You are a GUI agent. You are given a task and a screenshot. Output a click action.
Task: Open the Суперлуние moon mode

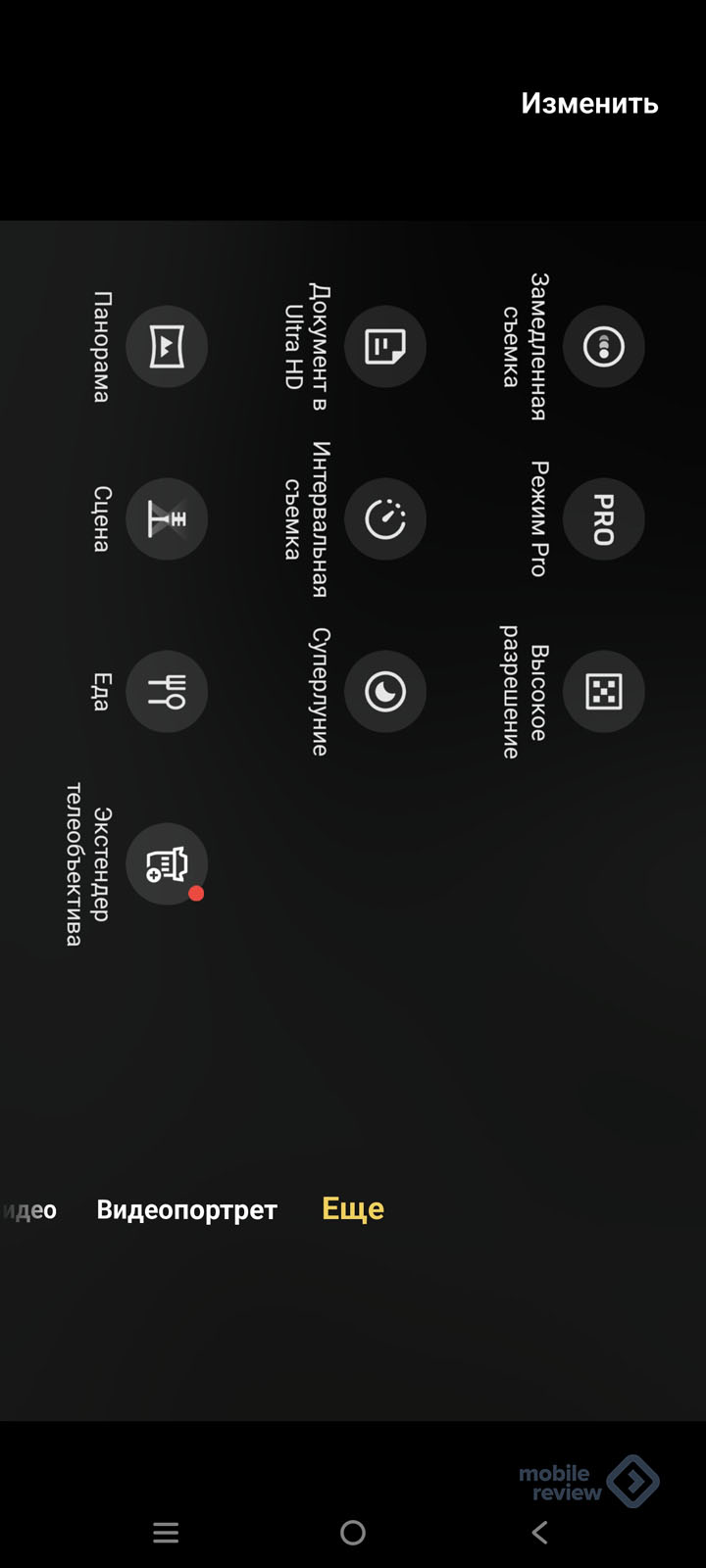point(384,692)
